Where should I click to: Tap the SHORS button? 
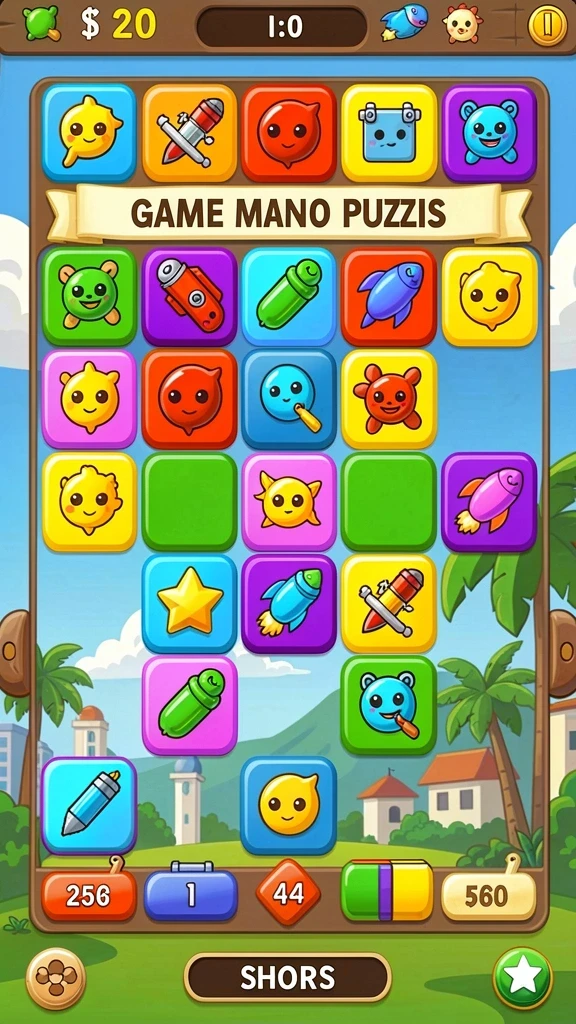(287, 977)
